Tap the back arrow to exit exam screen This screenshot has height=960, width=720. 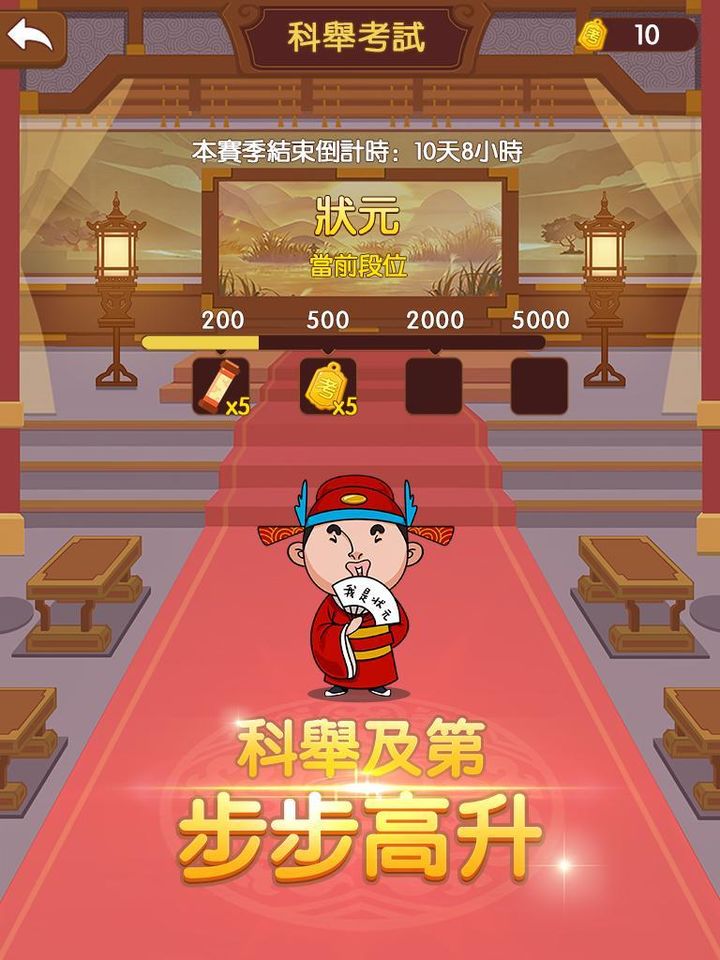click(30, 36)
